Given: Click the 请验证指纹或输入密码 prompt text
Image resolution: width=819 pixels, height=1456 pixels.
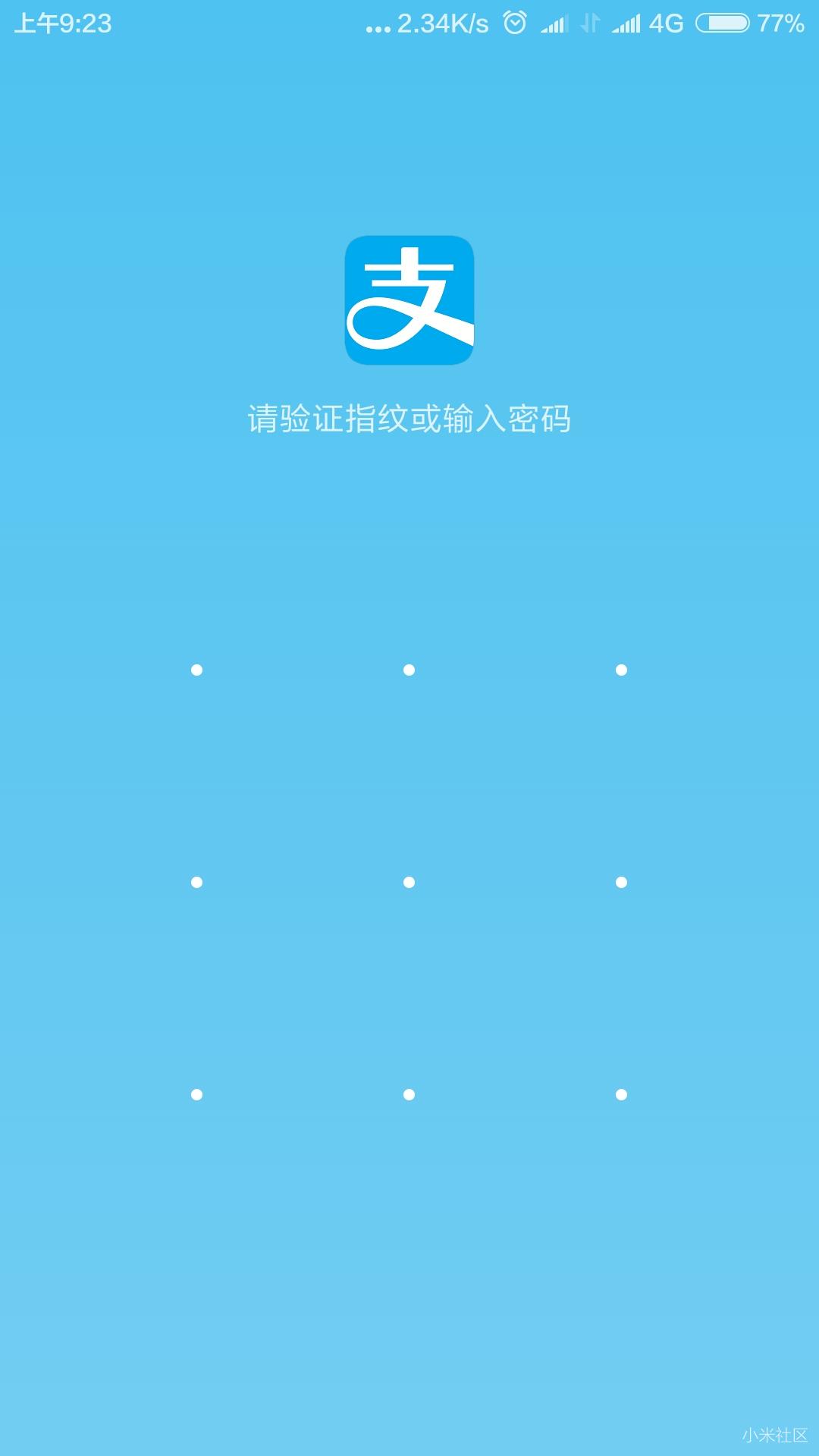Looking at the screenshot, I should pos(409,418).
